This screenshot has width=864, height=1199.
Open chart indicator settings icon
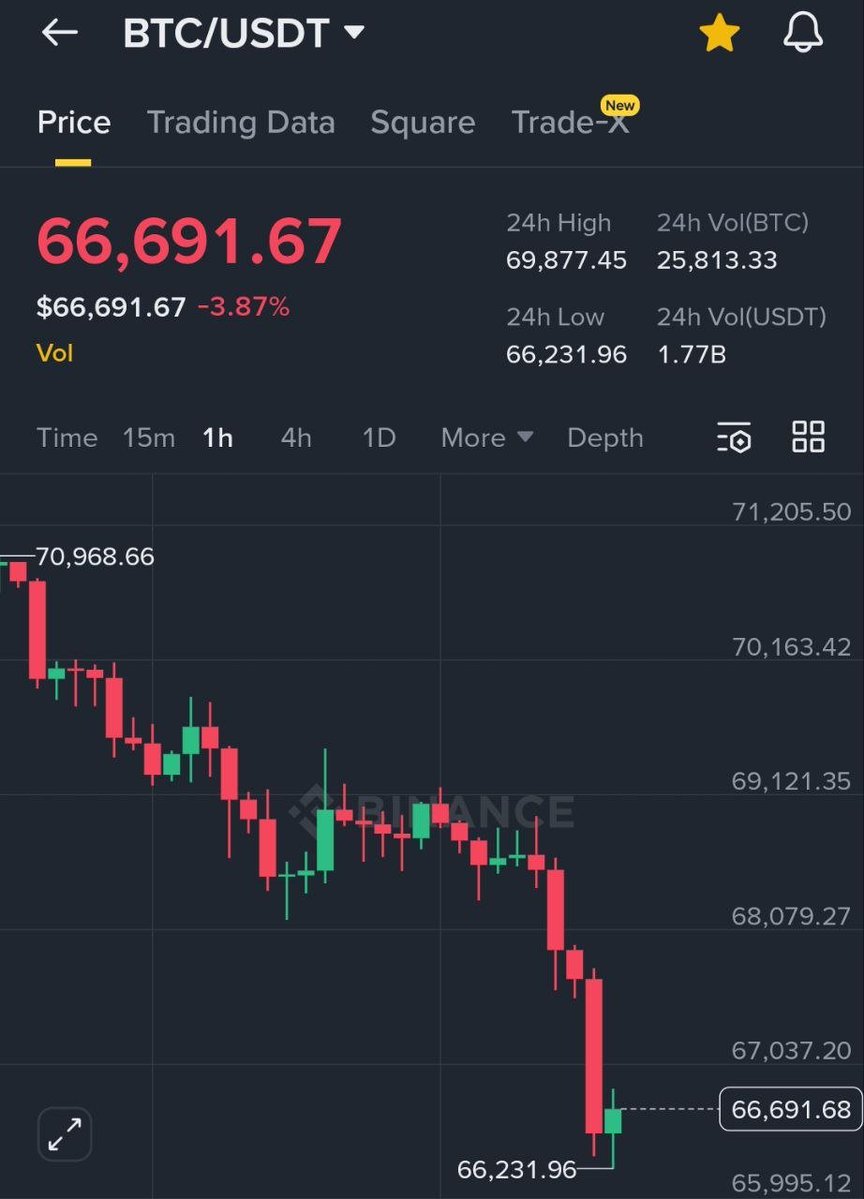point(734,438)
